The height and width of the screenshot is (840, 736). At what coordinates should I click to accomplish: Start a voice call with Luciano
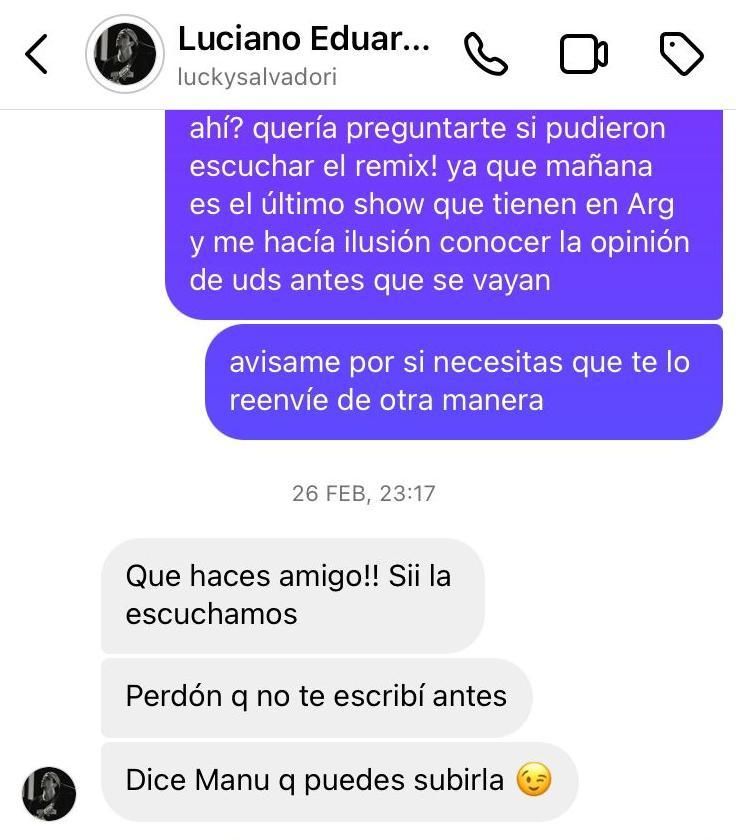486,55
